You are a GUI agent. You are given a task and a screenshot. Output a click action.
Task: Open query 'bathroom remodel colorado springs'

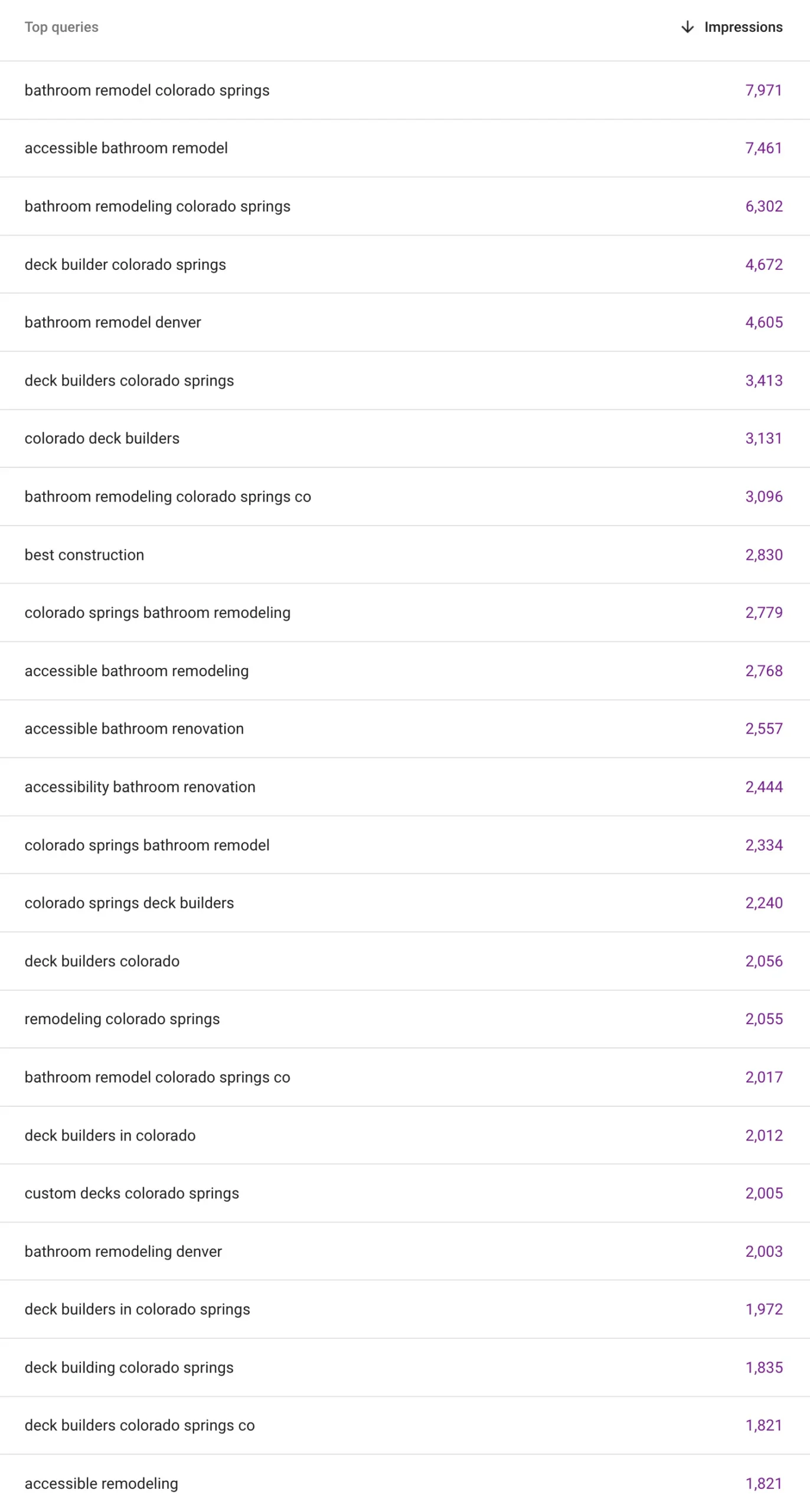click(x=147, y=90)
